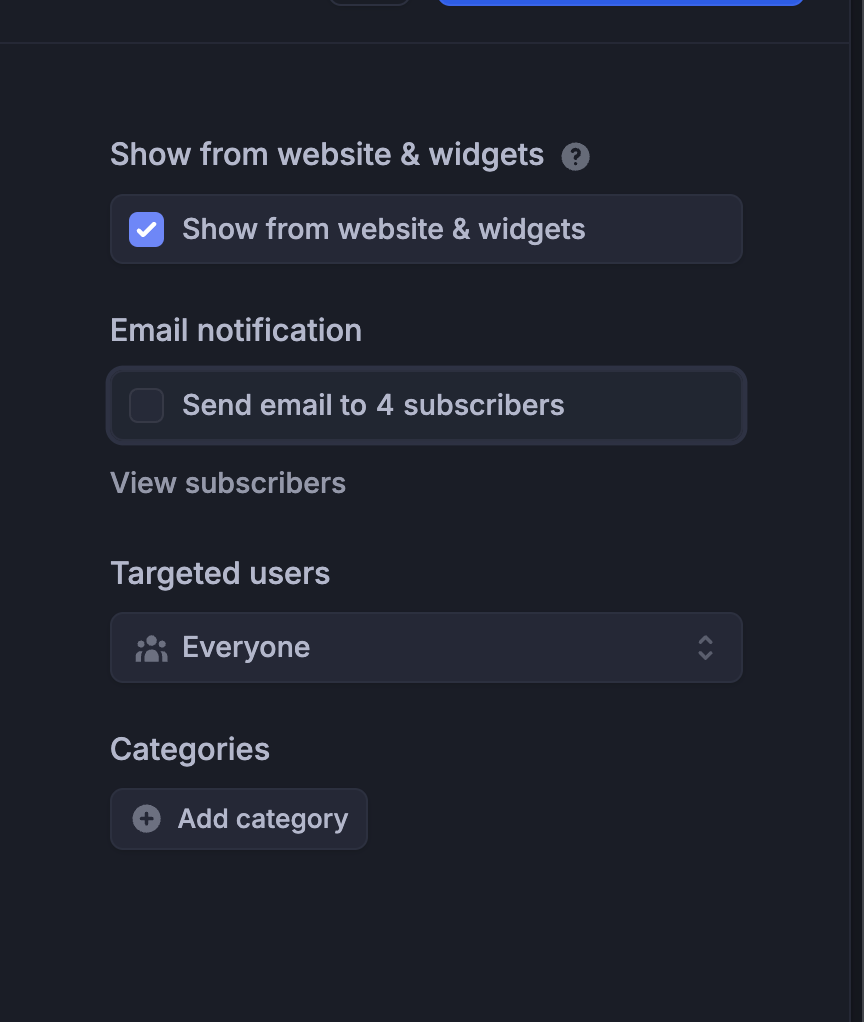Tap the Add category button
Viewport: 864px width, 1022px height.
click(x=239, y=819)
